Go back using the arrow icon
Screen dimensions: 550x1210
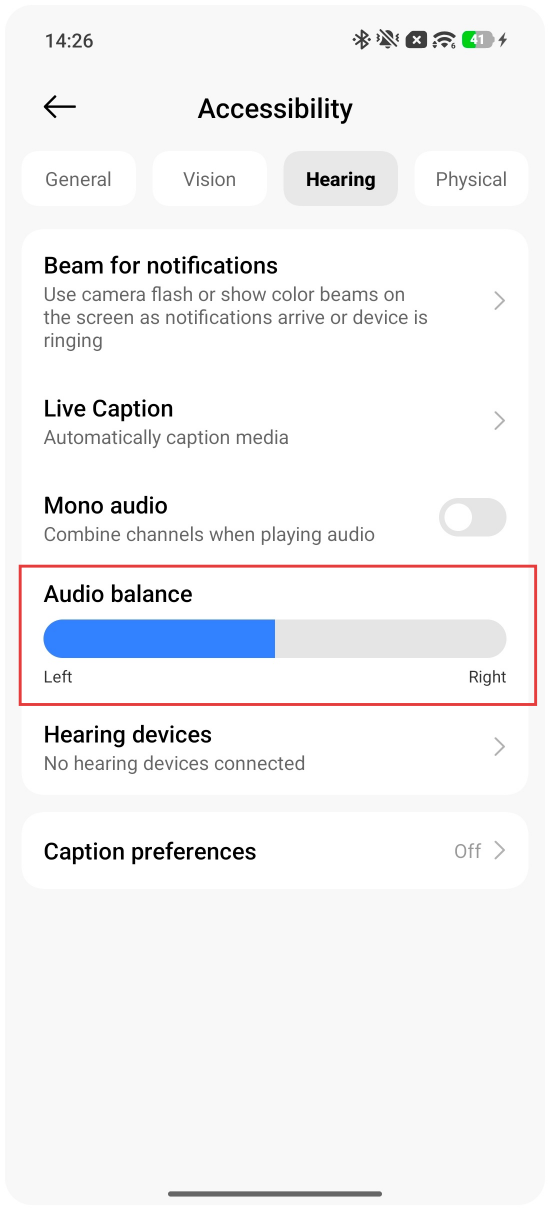60,107
